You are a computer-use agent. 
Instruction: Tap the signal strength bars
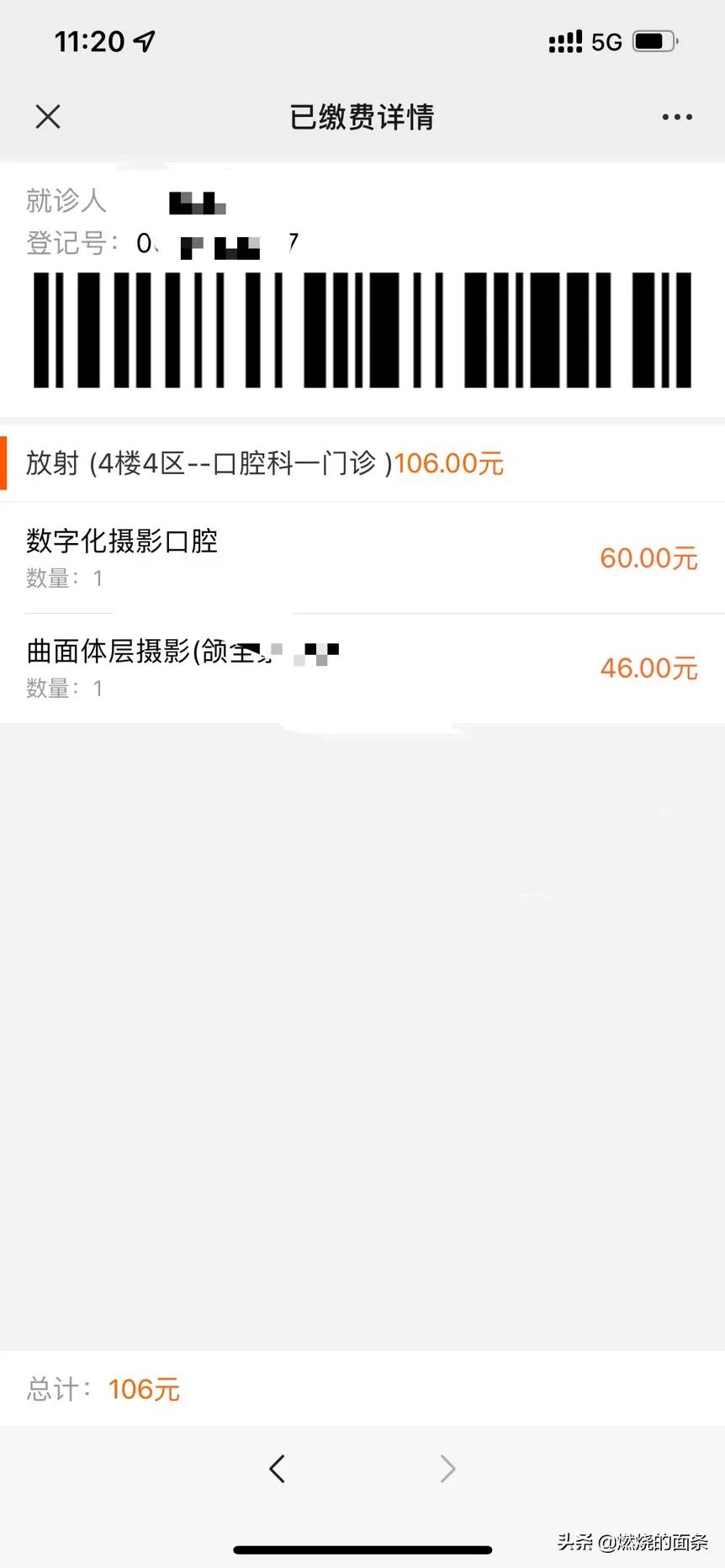coord(563,40)
